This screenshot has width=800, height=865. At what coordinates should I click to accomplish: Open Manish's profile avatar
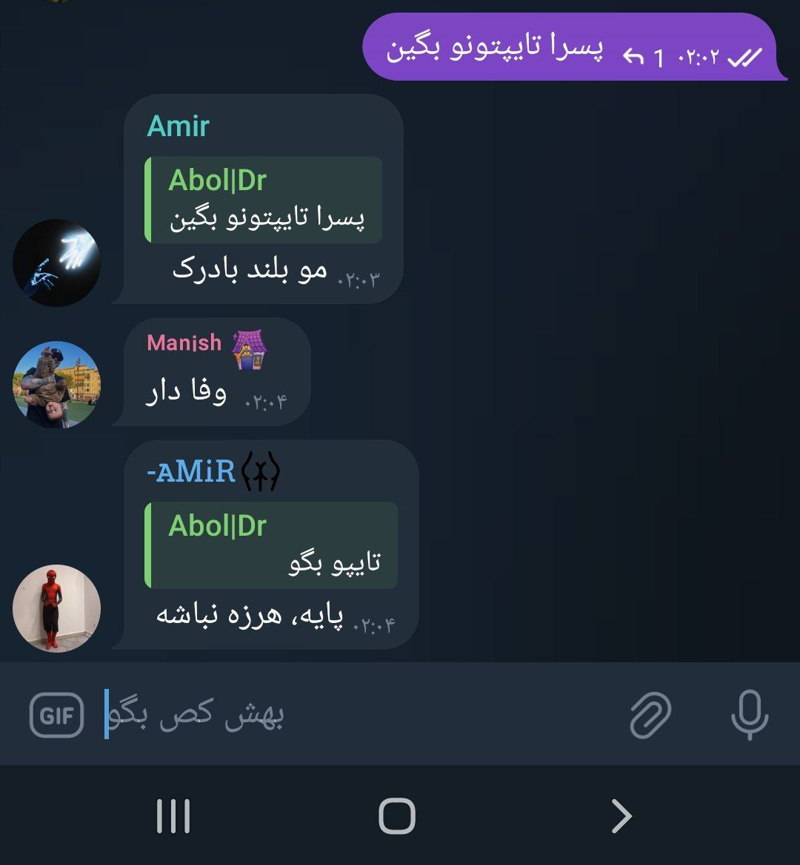coord(56,384)
